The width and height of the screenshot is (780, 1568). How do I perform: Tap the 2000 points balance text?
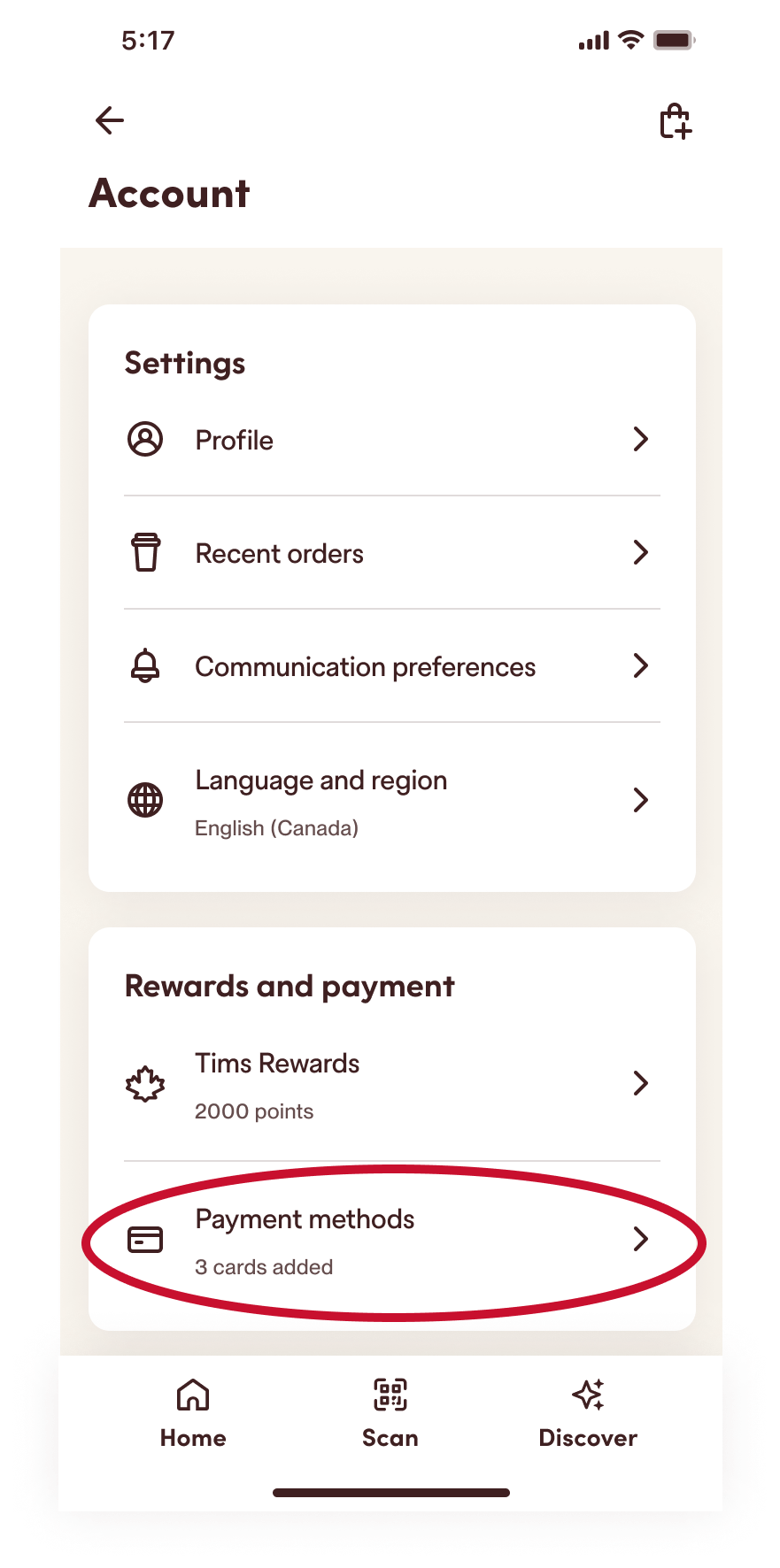pyautogui.click(x=253, y=1111)
